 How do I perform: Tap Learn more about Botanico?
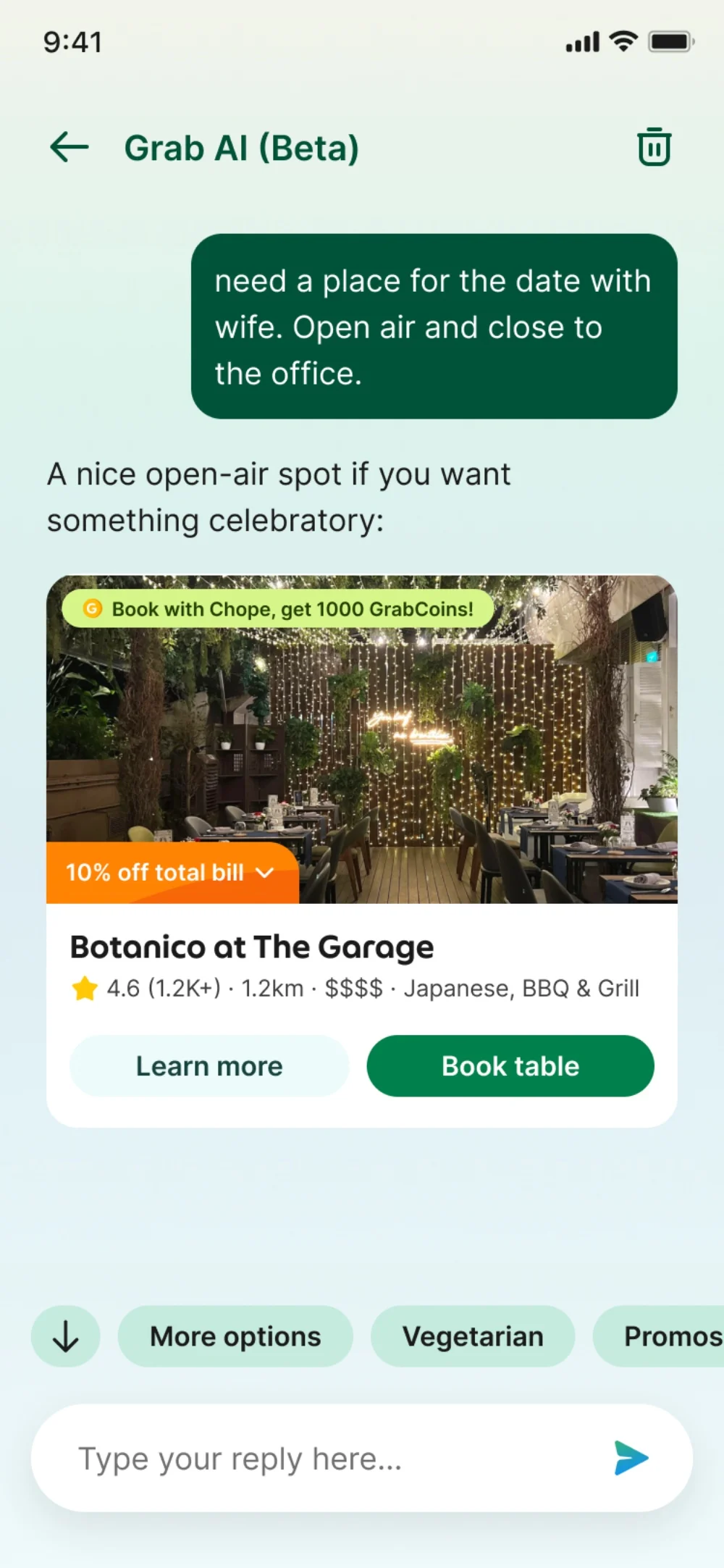pyautogui.click(x=209, y=1066)
